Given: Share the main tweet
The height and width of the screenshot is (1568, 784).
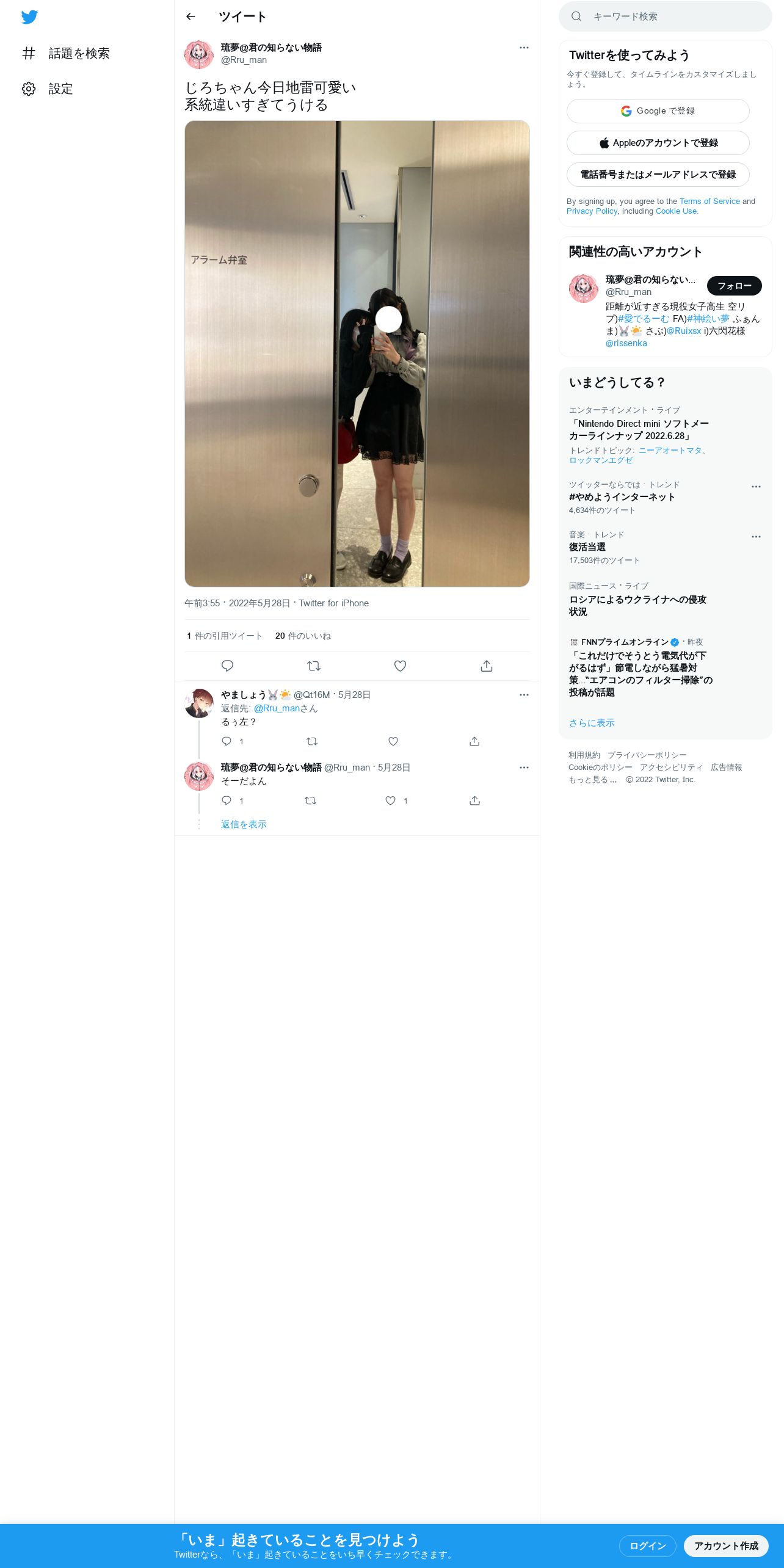Looking at the screenshot, I should tap(487, 666).
